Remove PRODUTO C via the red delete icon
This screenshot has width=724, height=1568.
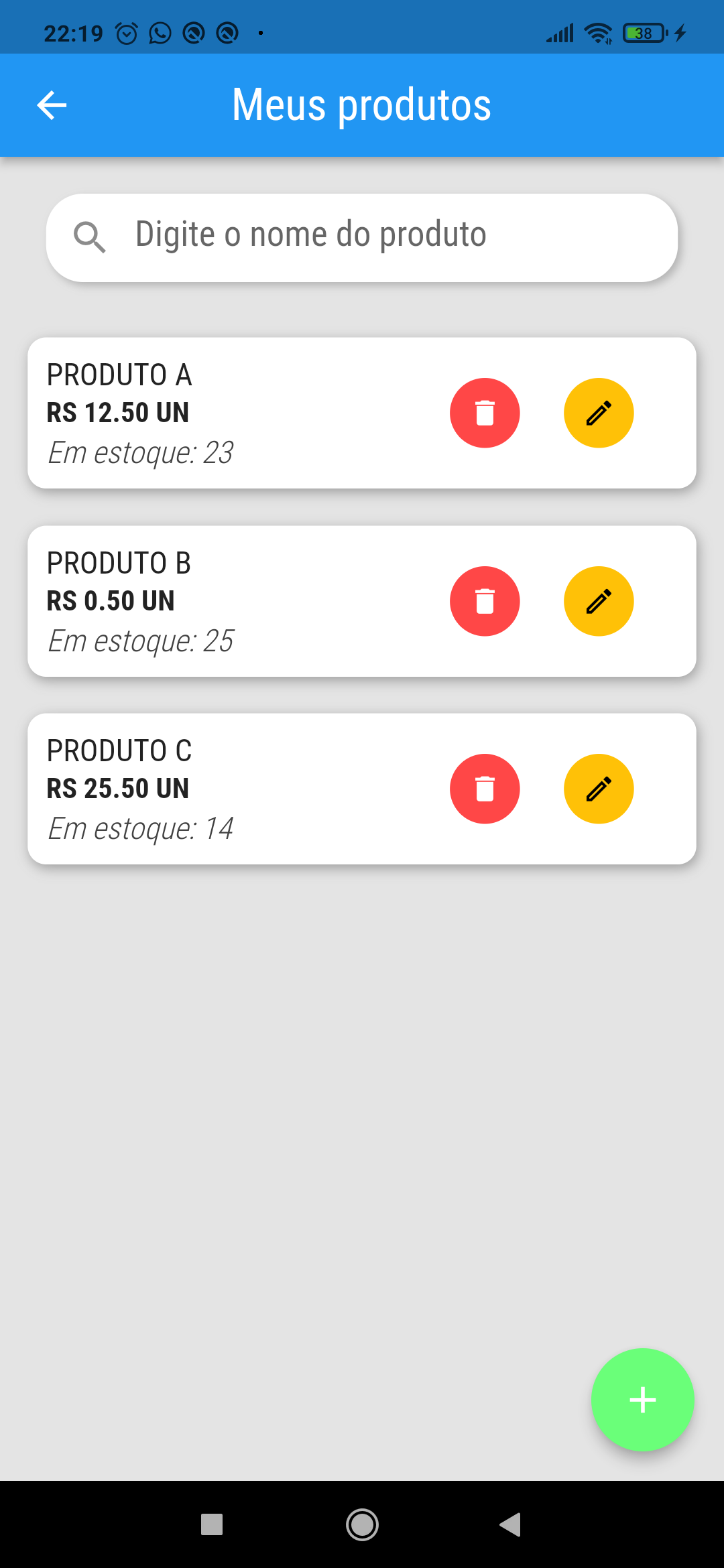click(x=485, y=789)
